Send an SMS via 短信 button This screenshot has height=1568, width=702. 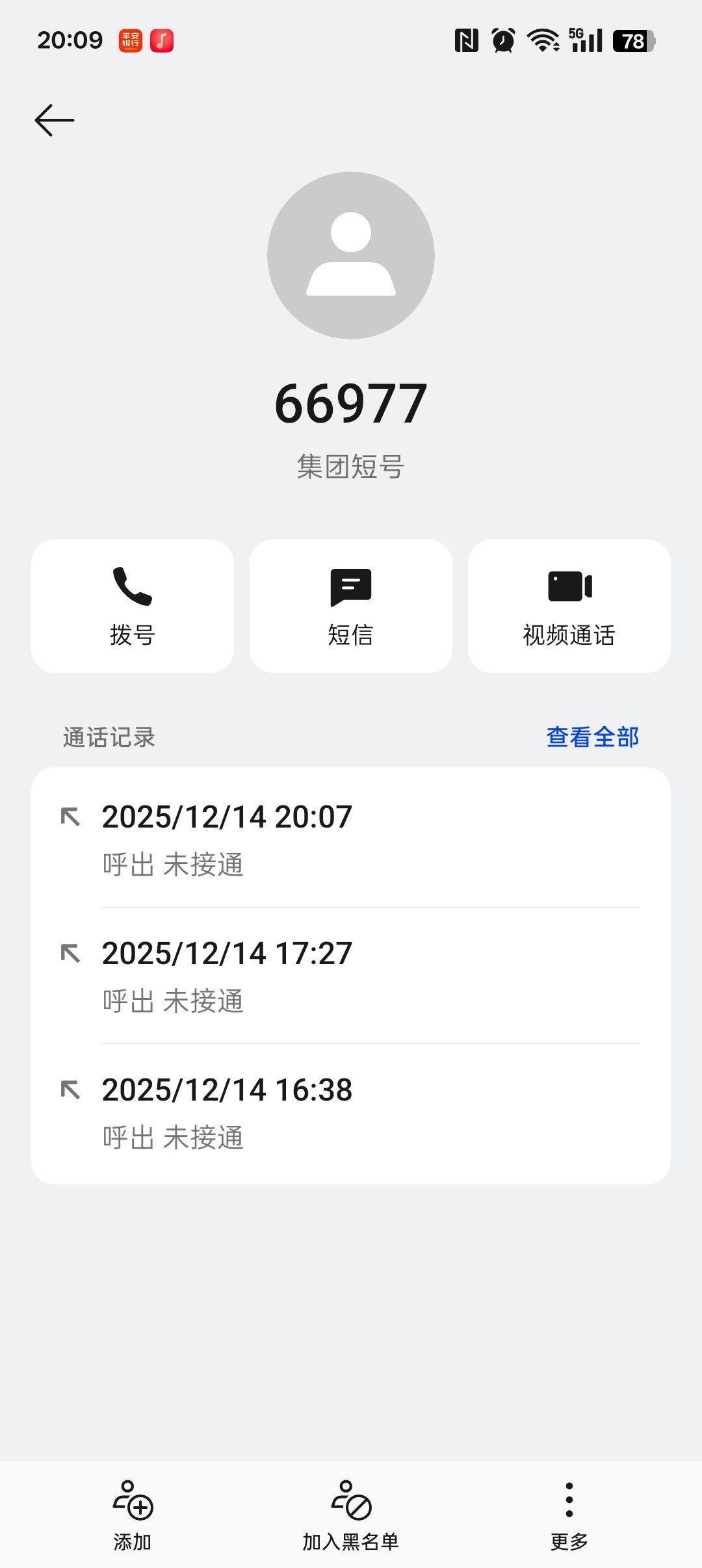coord(351,606)
